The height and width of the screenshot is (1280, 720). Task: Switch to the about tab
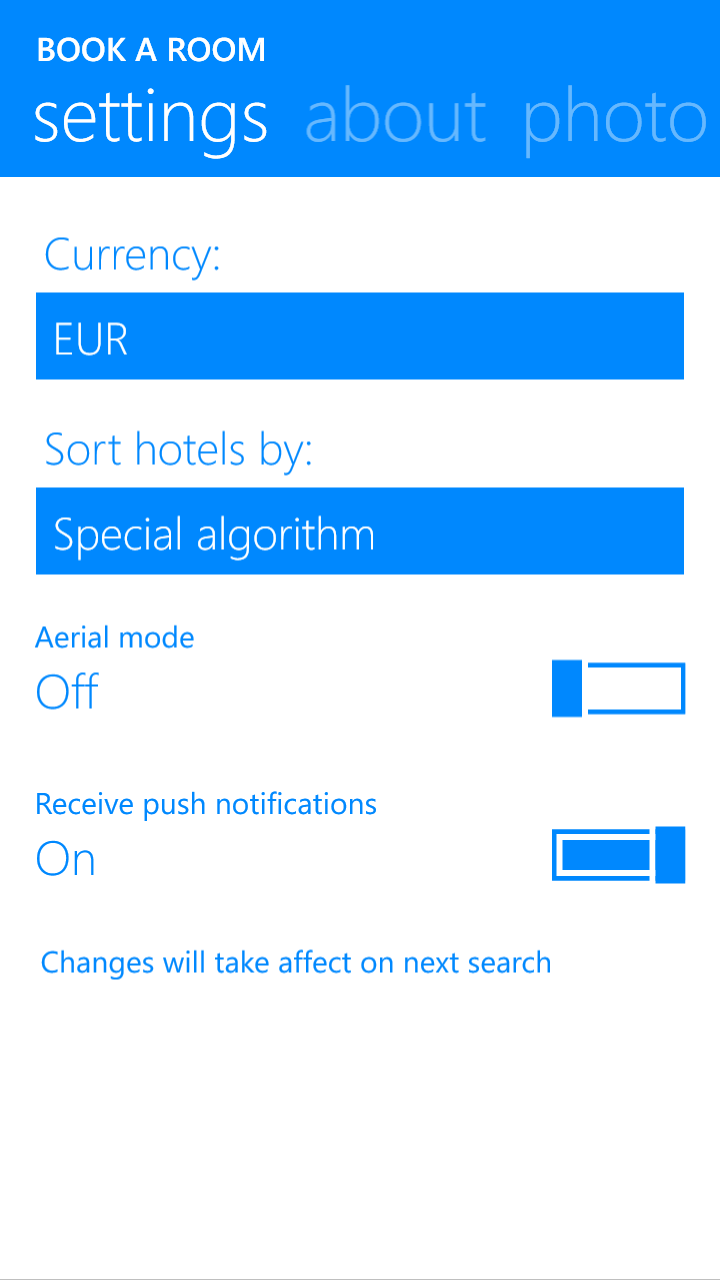395,119
